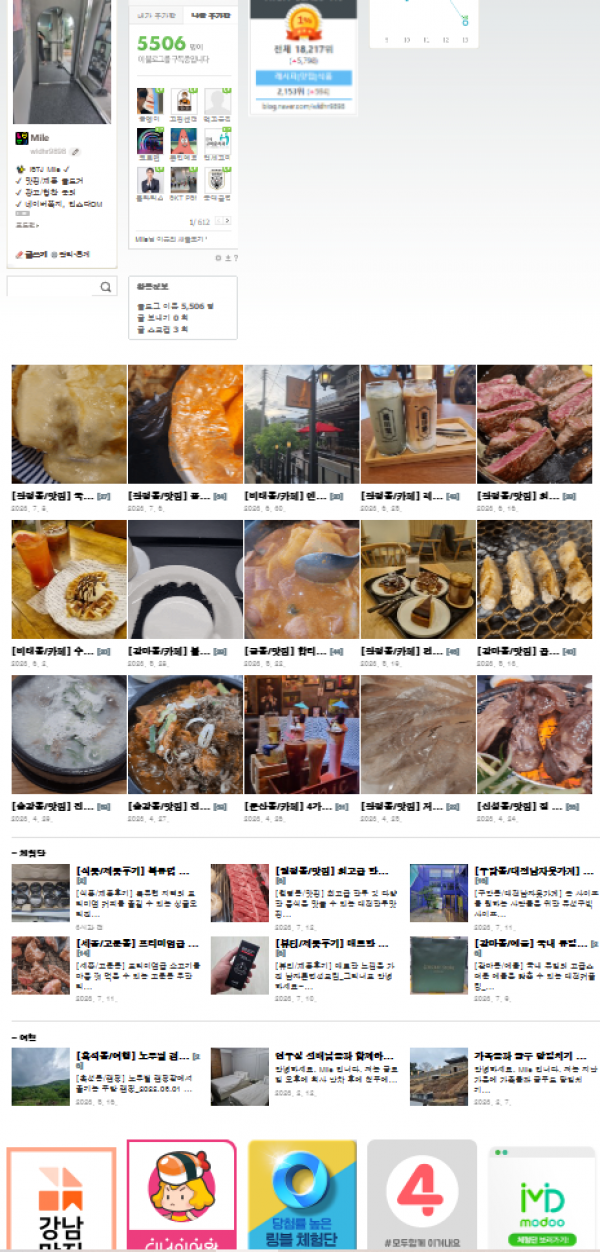600x1252 pixels.
Task: Open the review post with blue building
Action: 439,893
